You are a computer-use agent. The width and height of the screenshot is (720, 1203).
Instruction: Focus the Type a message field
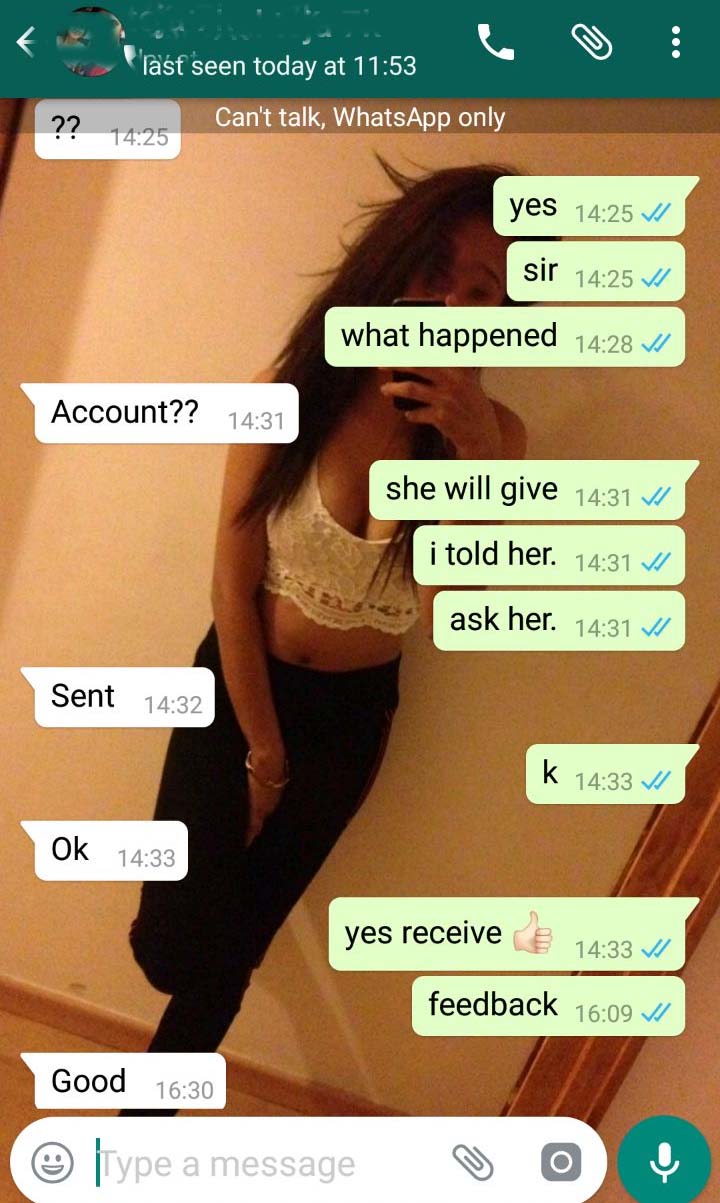260,1163
